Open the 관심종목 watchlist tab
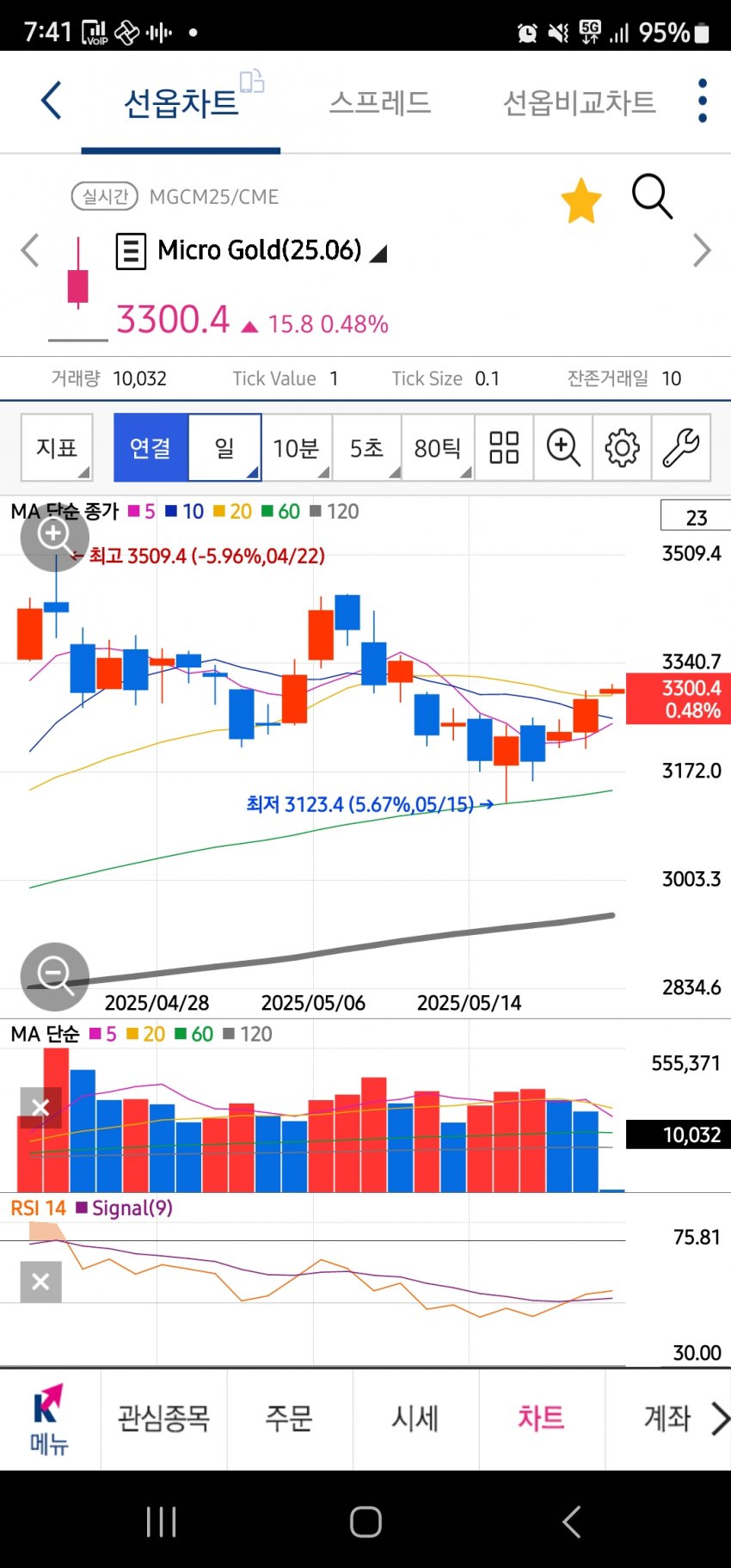The image size is (731, 1568). (163, 1417)
